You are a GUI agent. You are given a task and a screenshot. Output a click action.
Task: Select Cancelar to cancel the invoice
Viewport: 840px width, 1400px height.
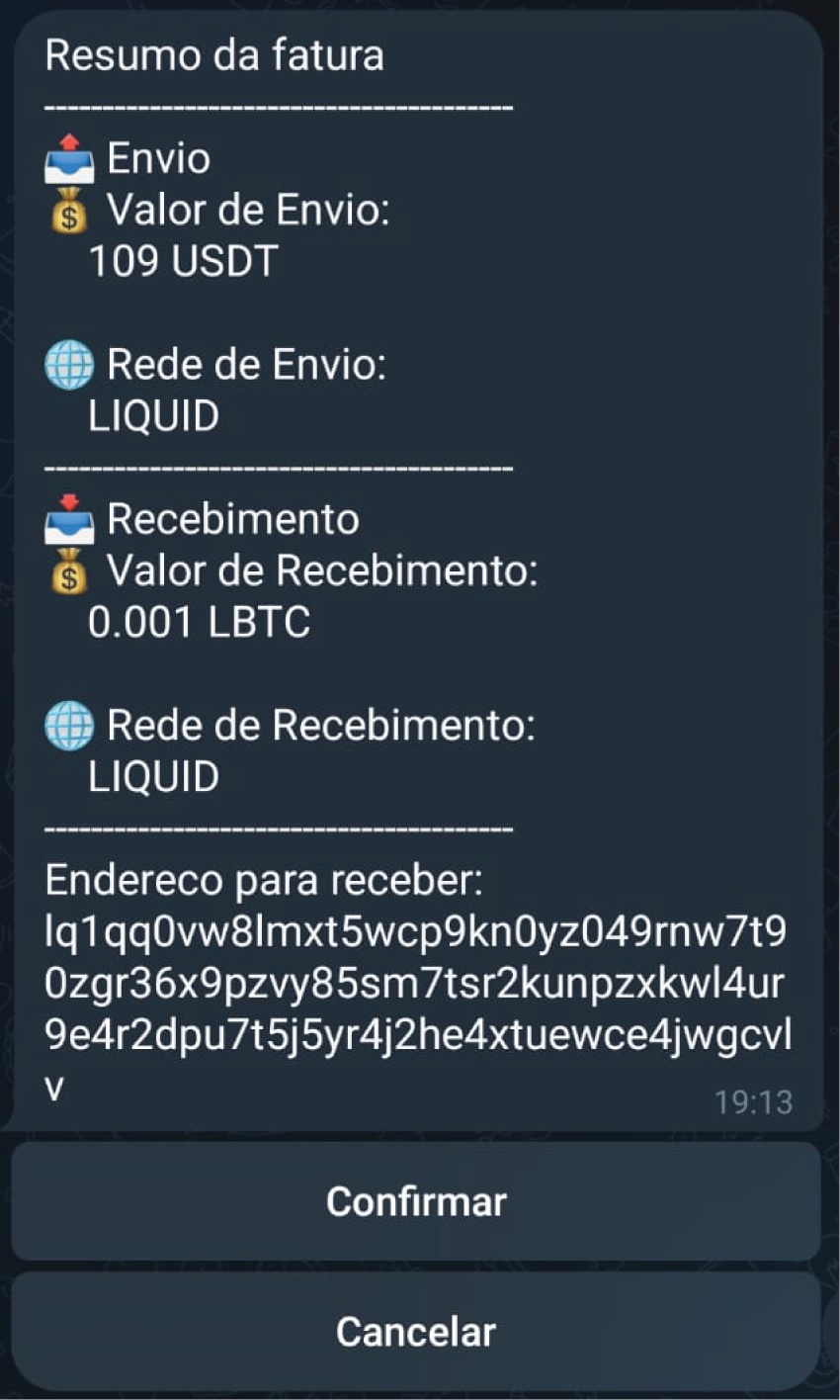click(x=416, y=1332)
